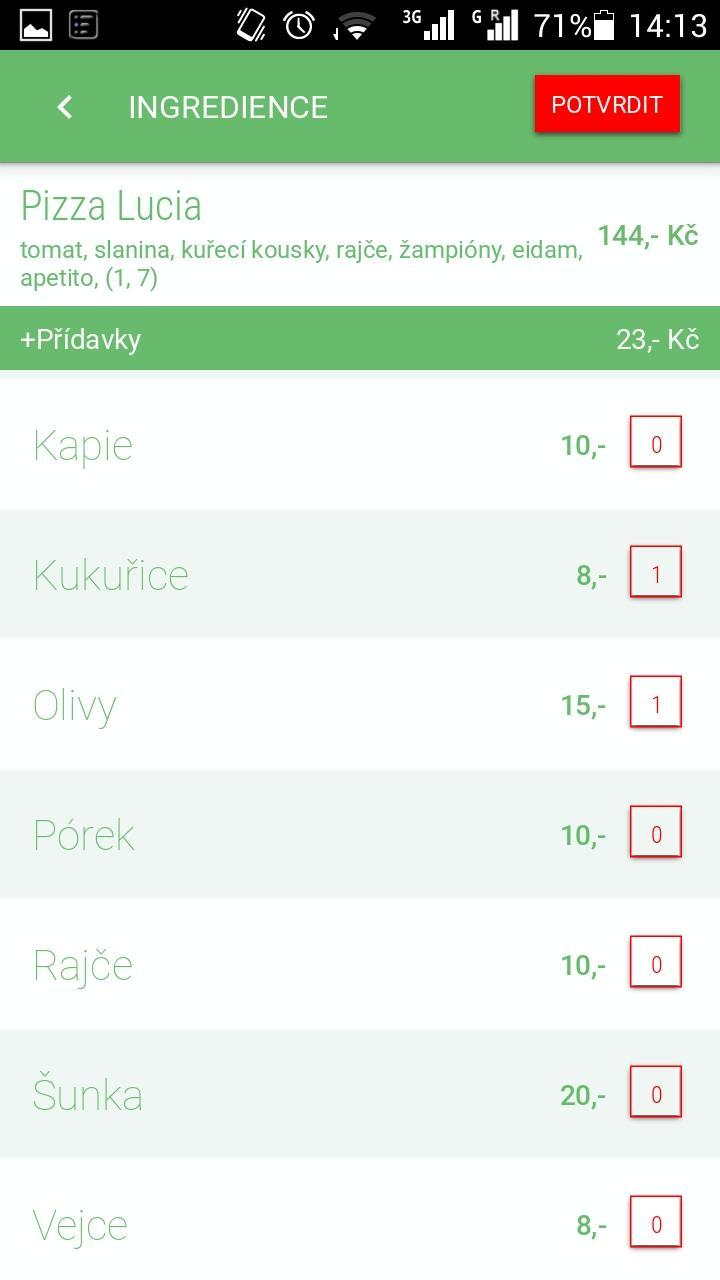Confirm ingredients with the POTVRDIT button
The width and height of the screenshot is (720, 1280).
(x=607, y=104)
